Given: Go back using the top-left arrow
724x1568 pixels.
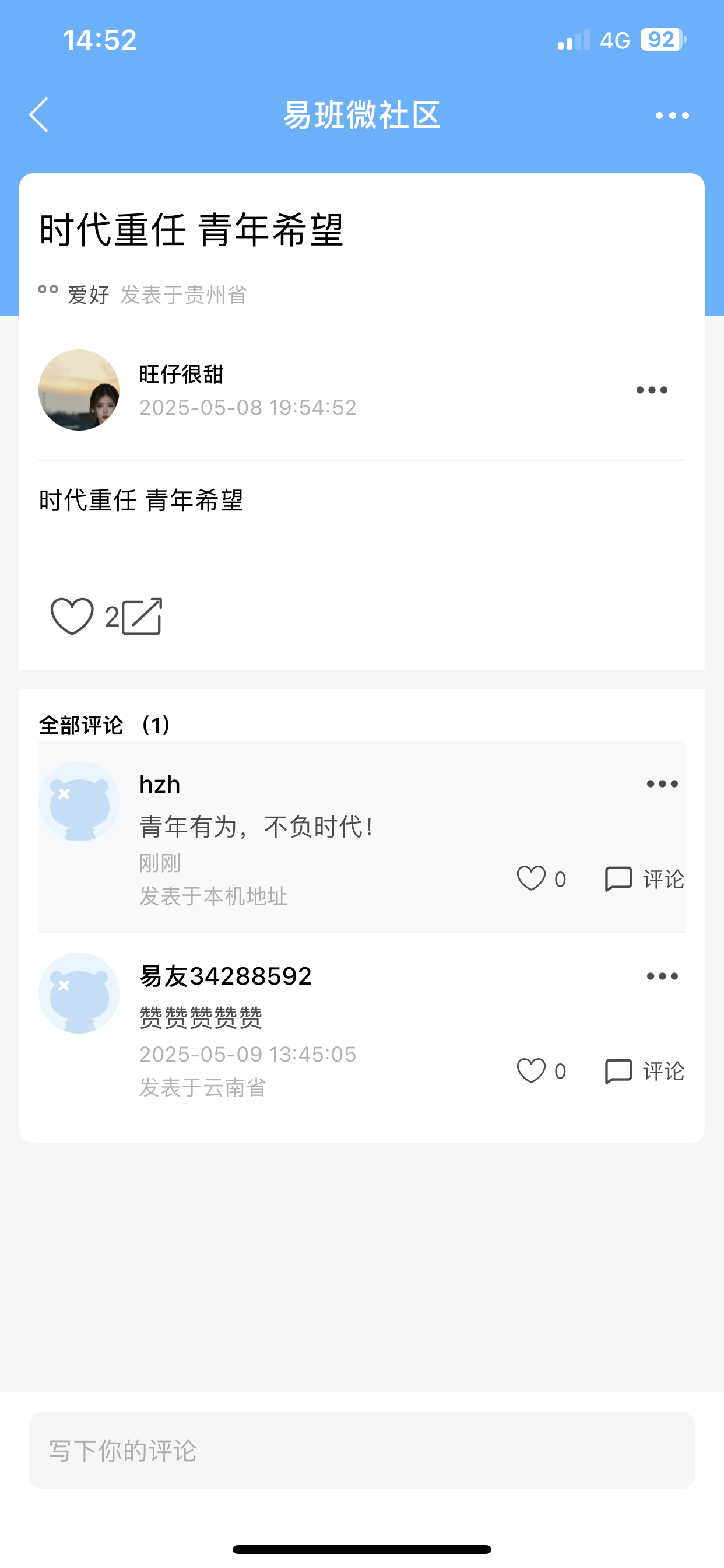Looking at the screenshot, I should click(x=39, y=115).
